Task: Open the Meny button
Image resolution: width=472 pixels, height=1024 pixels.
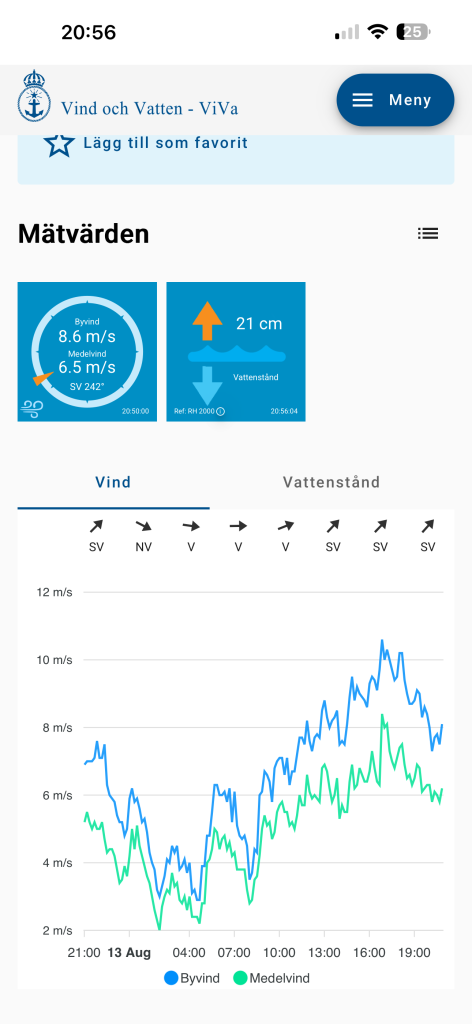Action: click(x=395, y=100)
